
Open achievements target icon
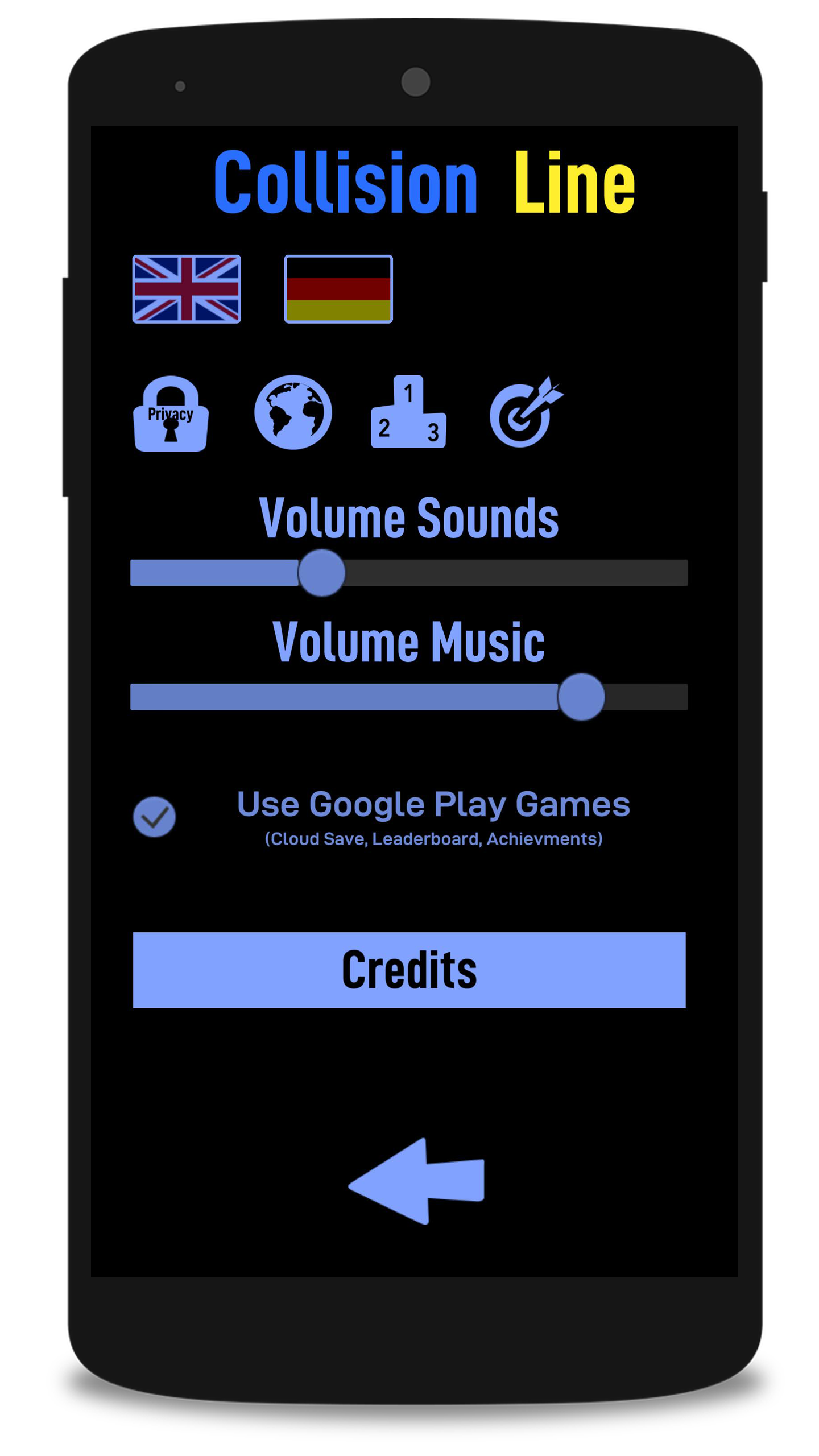tap(526, 411)
